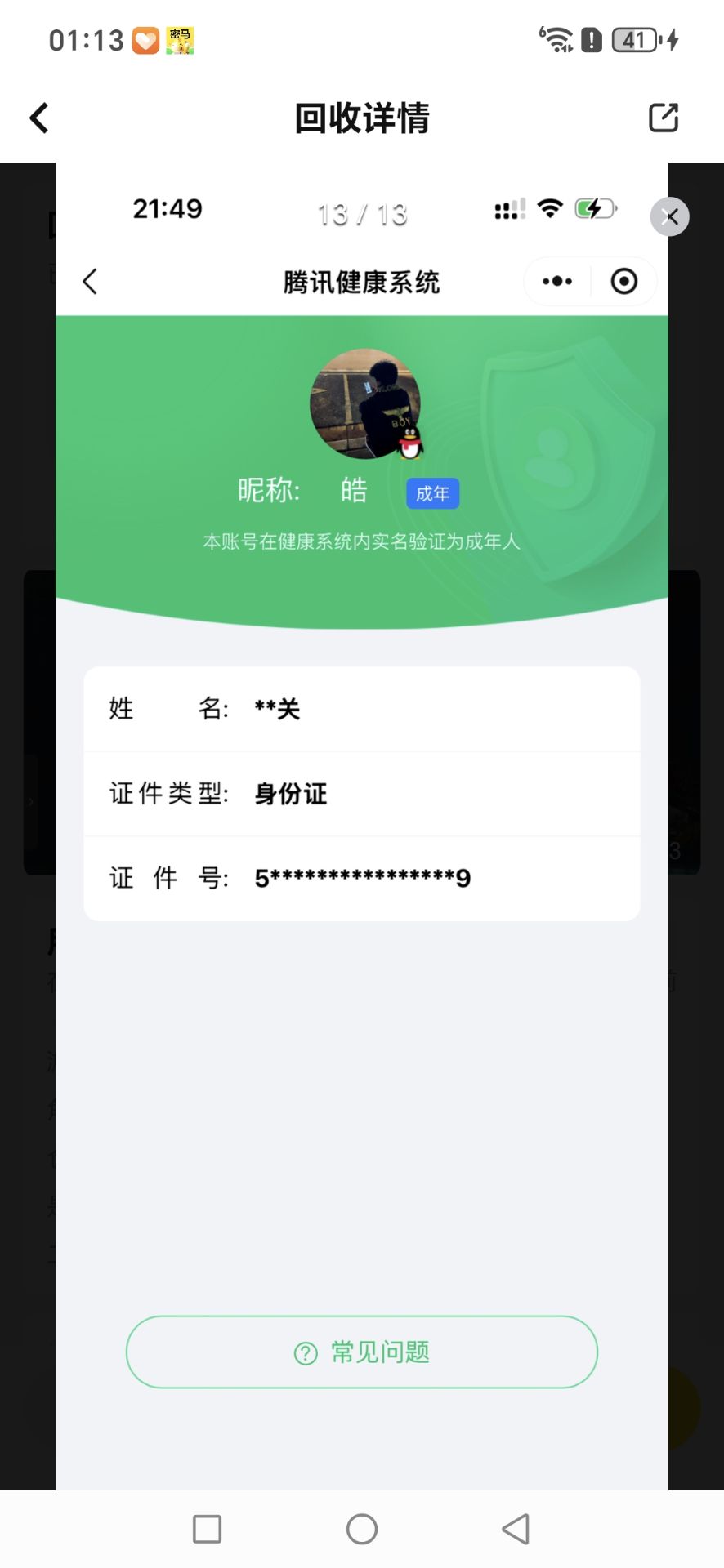
Task: Tap the mini program close/capsule circle icon
Action: coord(623,281)
